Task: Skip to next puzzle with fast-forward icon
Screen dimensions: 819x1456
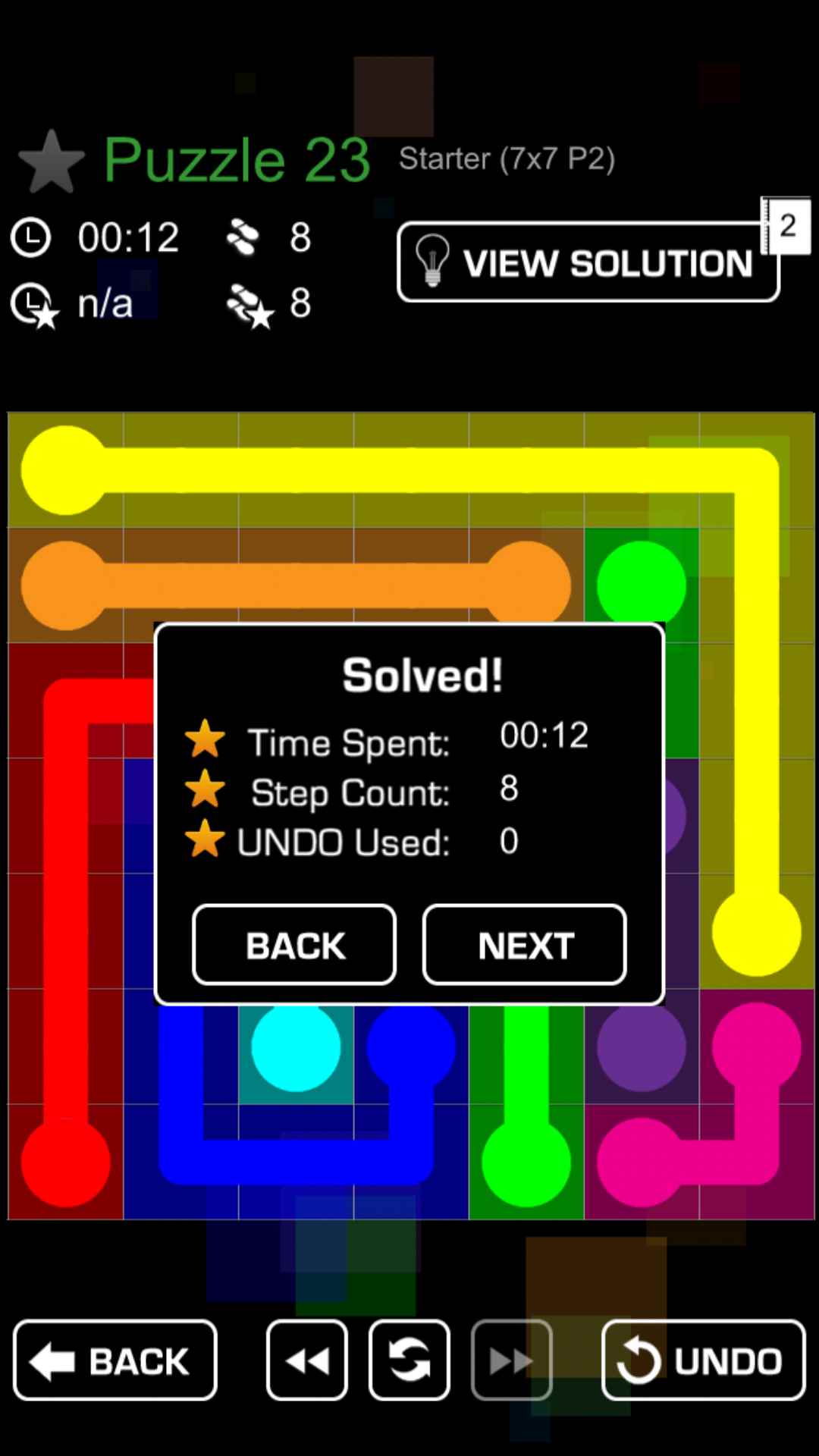Action: click(x=512, y=1360)
